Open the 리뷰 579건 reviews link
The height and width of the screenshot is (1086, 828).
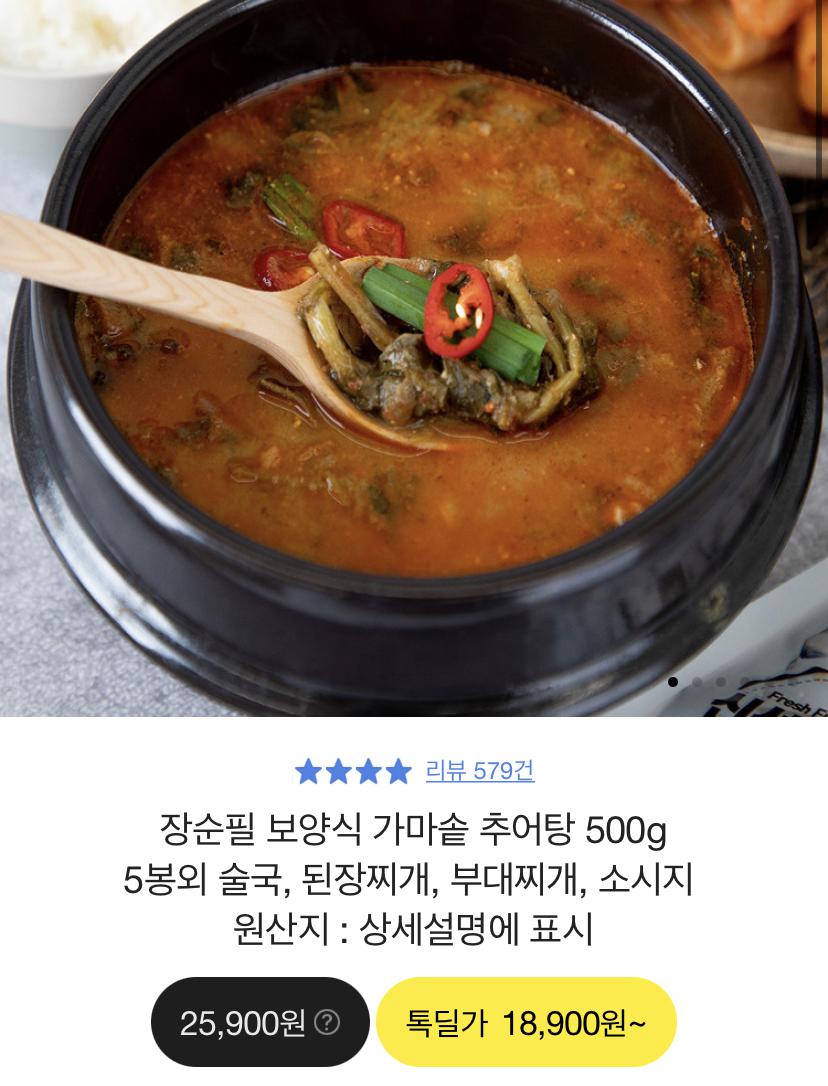click(x=480, y=771)
